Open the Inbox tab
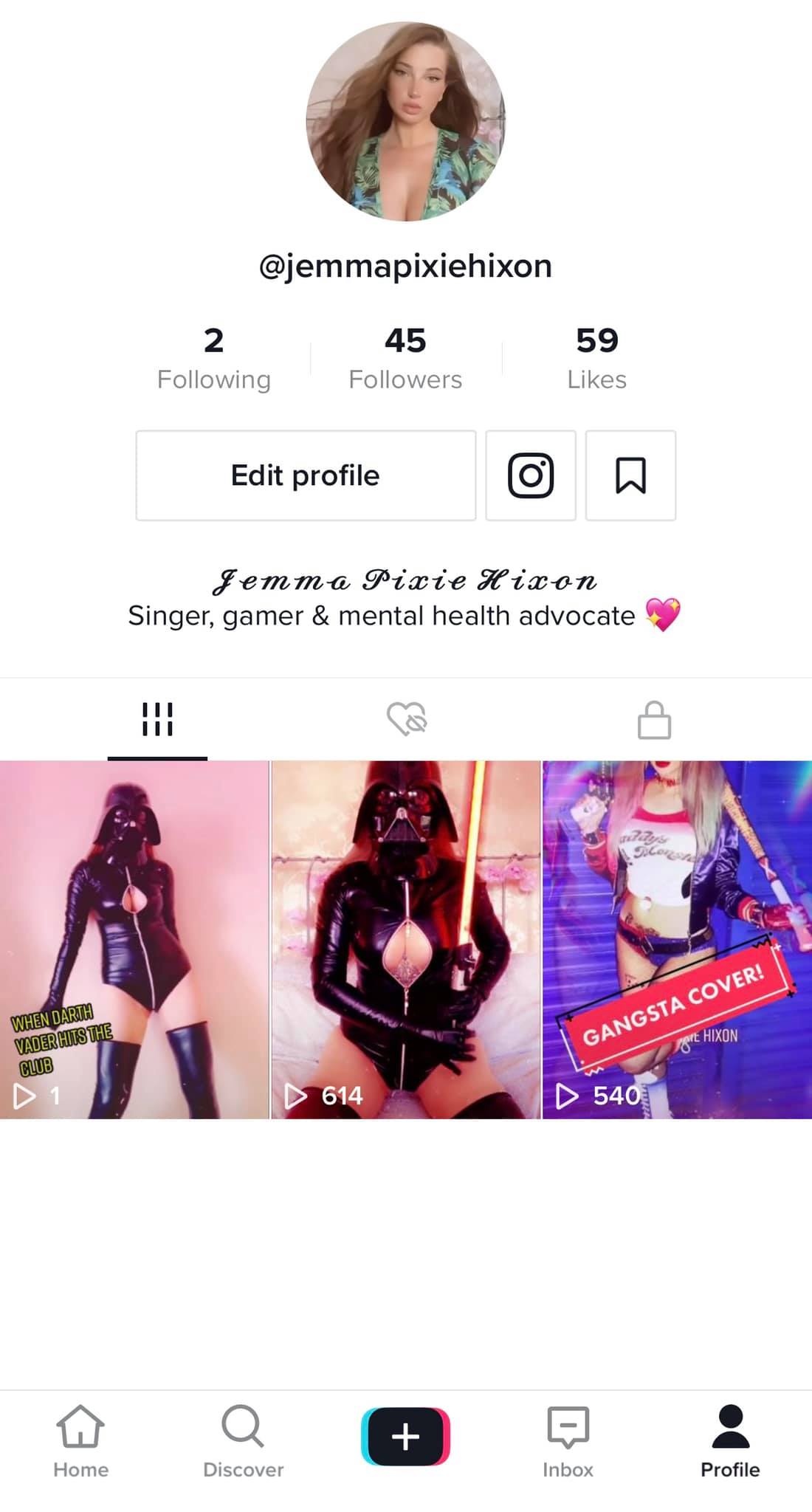Image resolution: width=812 pixels, height=1512 pixels. pyautogui.click(x=568, y=1442)
